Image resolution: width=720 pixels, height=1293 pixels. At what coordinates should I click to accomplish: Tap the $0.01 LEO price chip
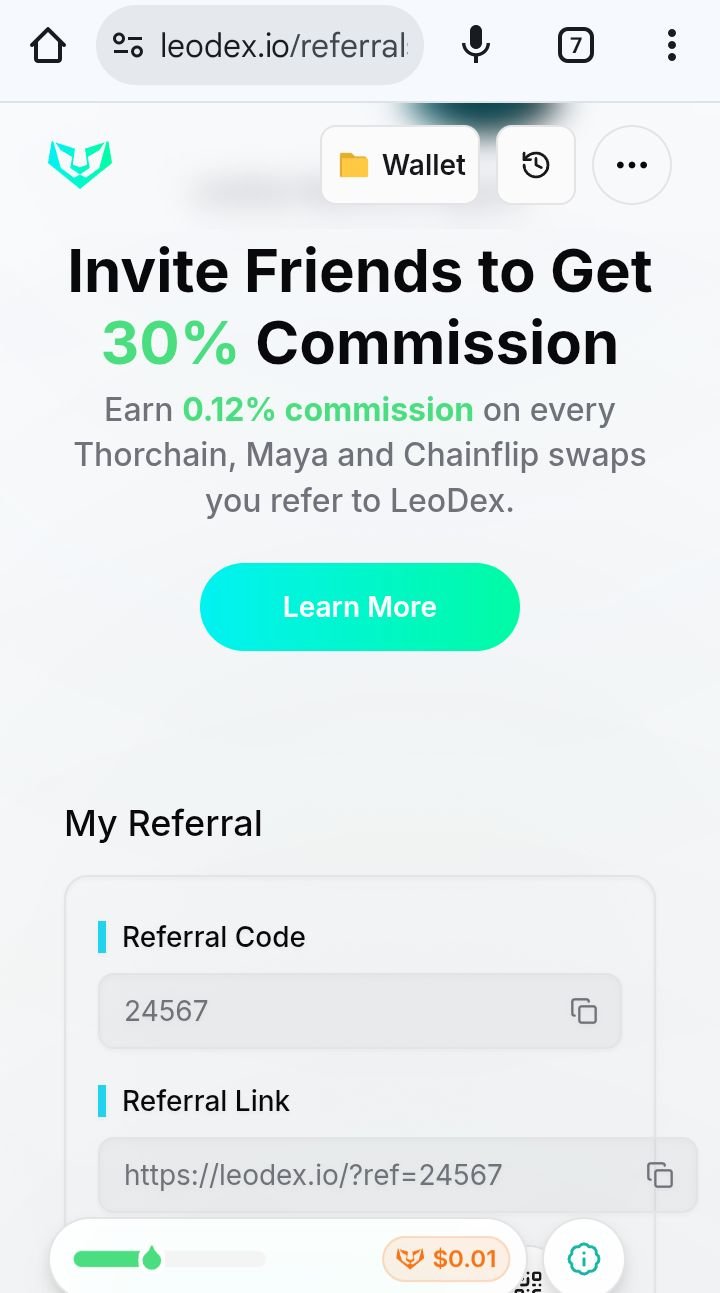click(x=446, y=1259)
